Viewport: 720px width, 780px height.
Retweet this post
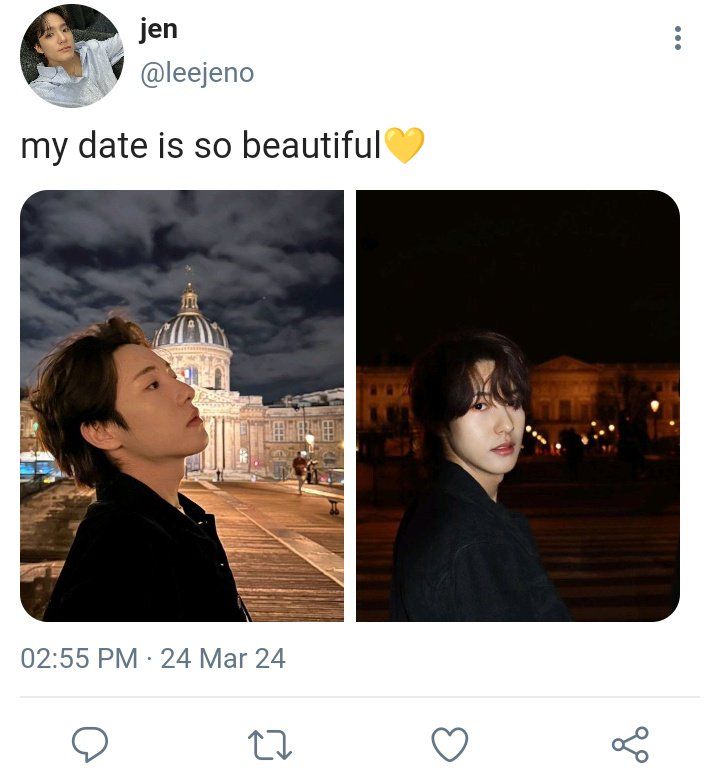coord(270,744)
